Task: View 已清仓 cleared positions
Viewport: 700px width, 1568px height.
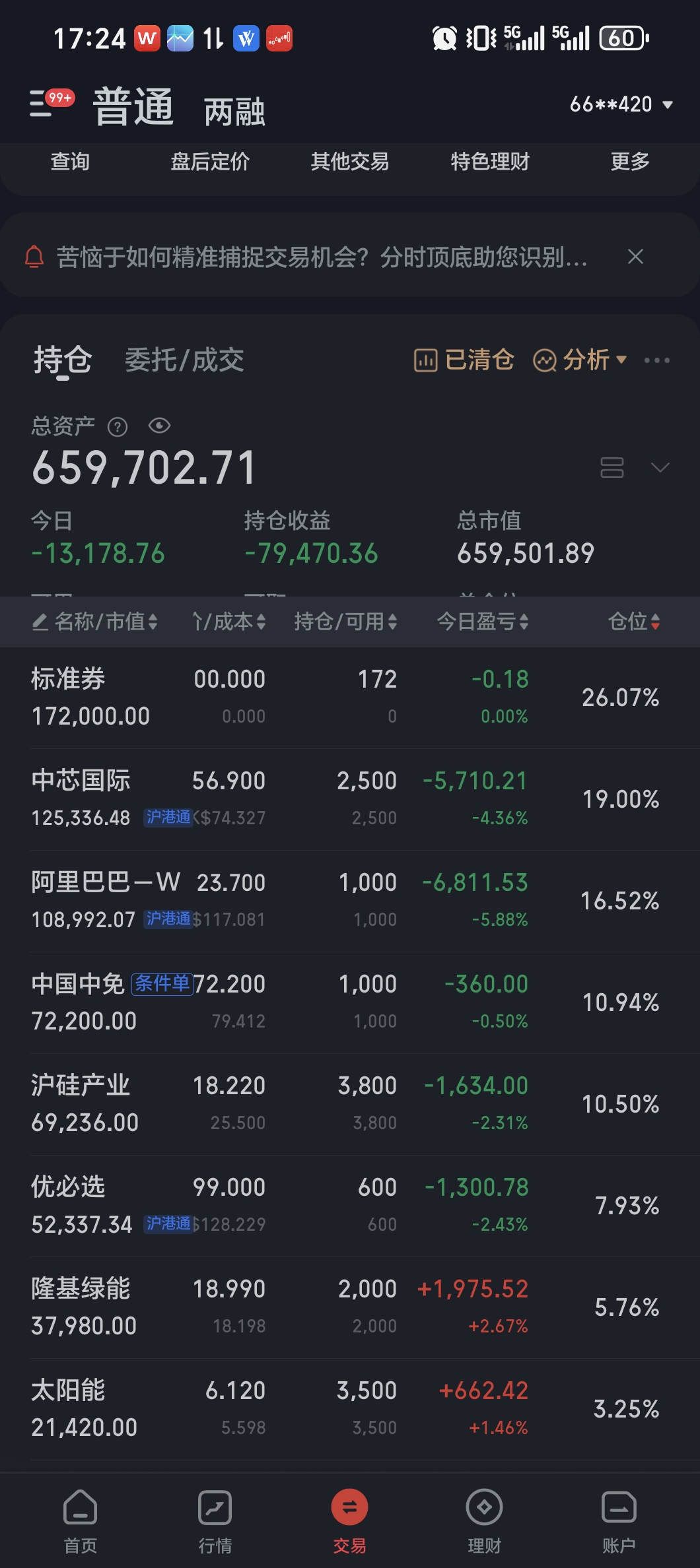Action: point(464,360)
